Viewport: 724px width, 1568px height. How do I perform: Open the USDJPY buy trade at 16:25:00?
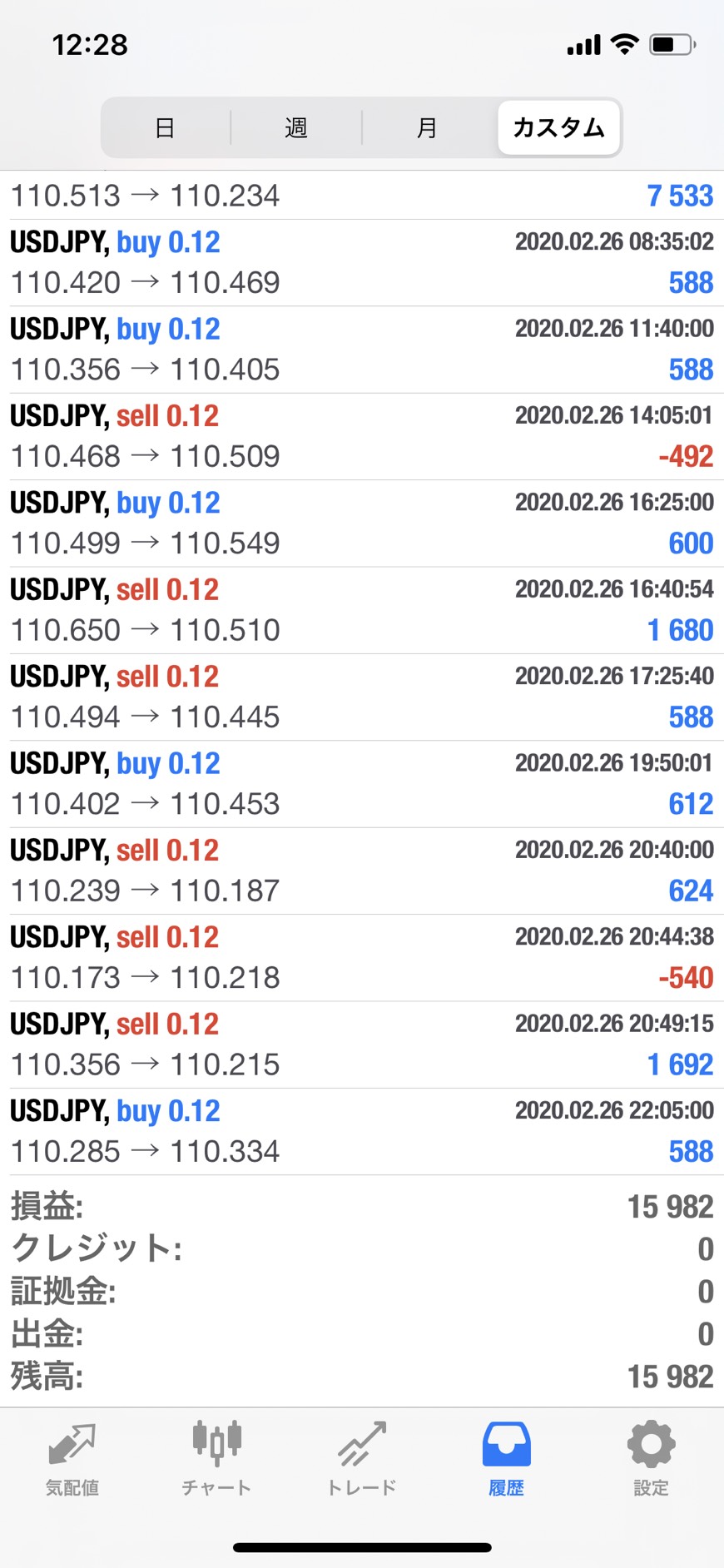[362, 523]
